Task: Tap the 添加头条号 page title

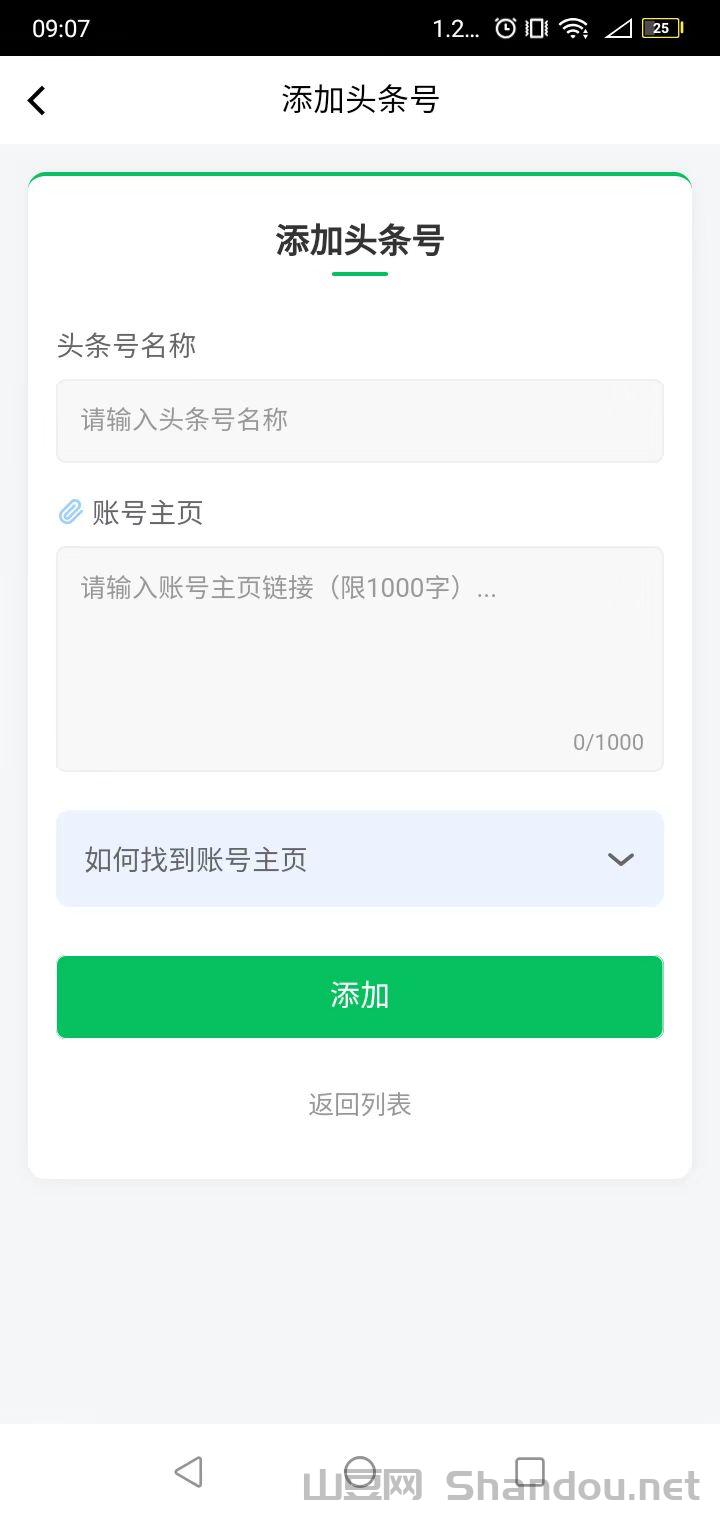Action: pyautogui.click(x=359, y=100)
